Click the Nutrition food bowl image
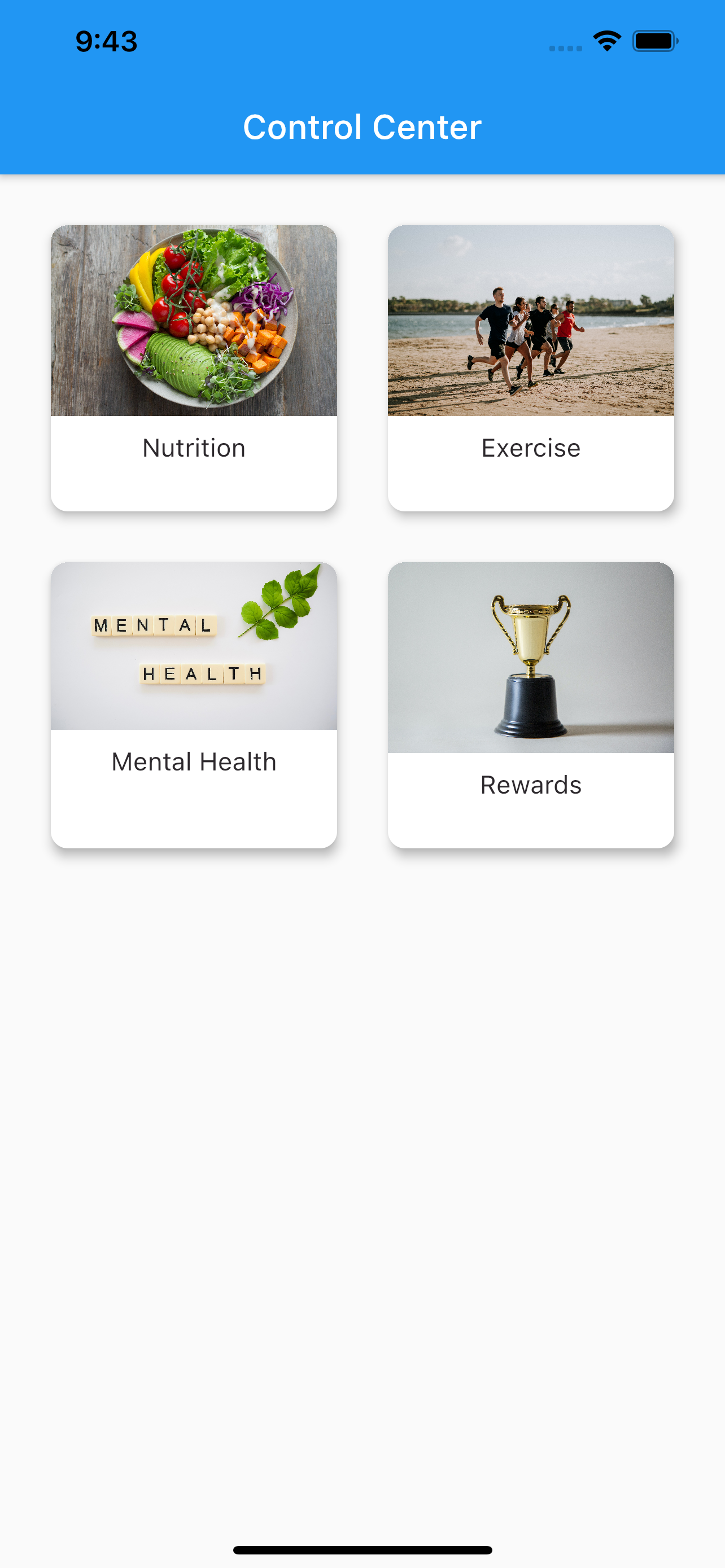Image resolution: width=725 pixels, height=1568 pixels. point(193,319)
